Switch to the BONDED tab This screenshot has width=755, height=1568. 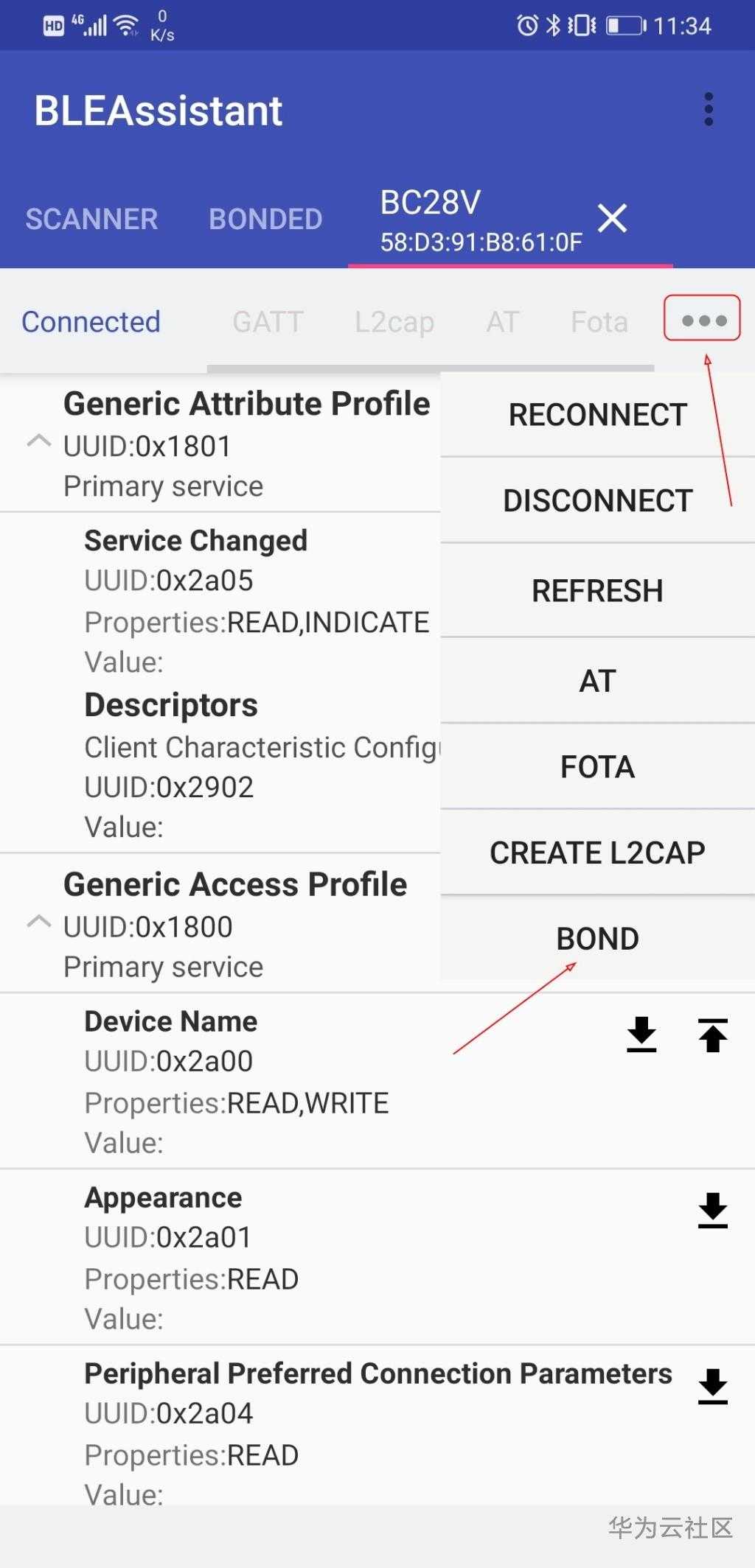(x=265, y=219)
